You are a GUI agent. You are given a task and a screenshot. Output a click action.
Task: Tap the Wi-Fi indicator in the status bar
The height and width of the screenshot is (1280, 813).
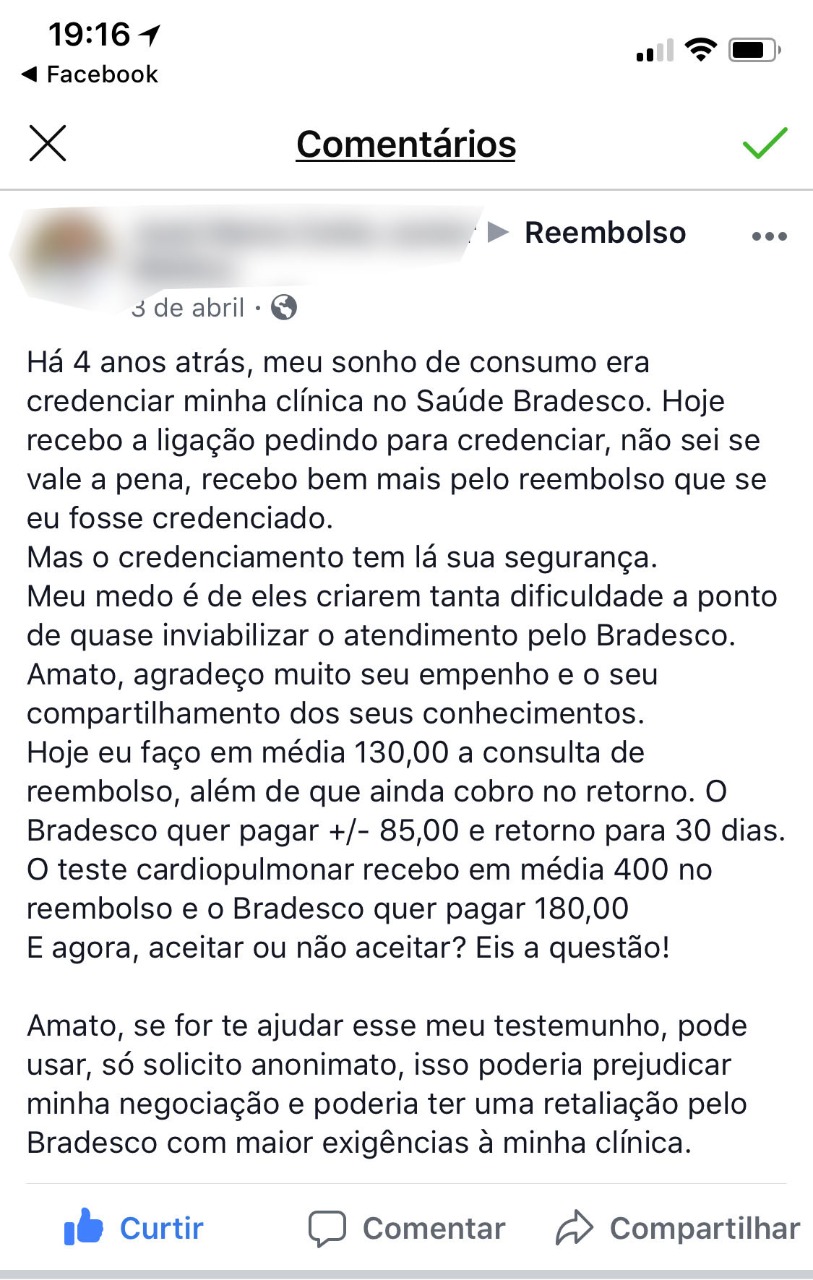[x=701, y=47]
